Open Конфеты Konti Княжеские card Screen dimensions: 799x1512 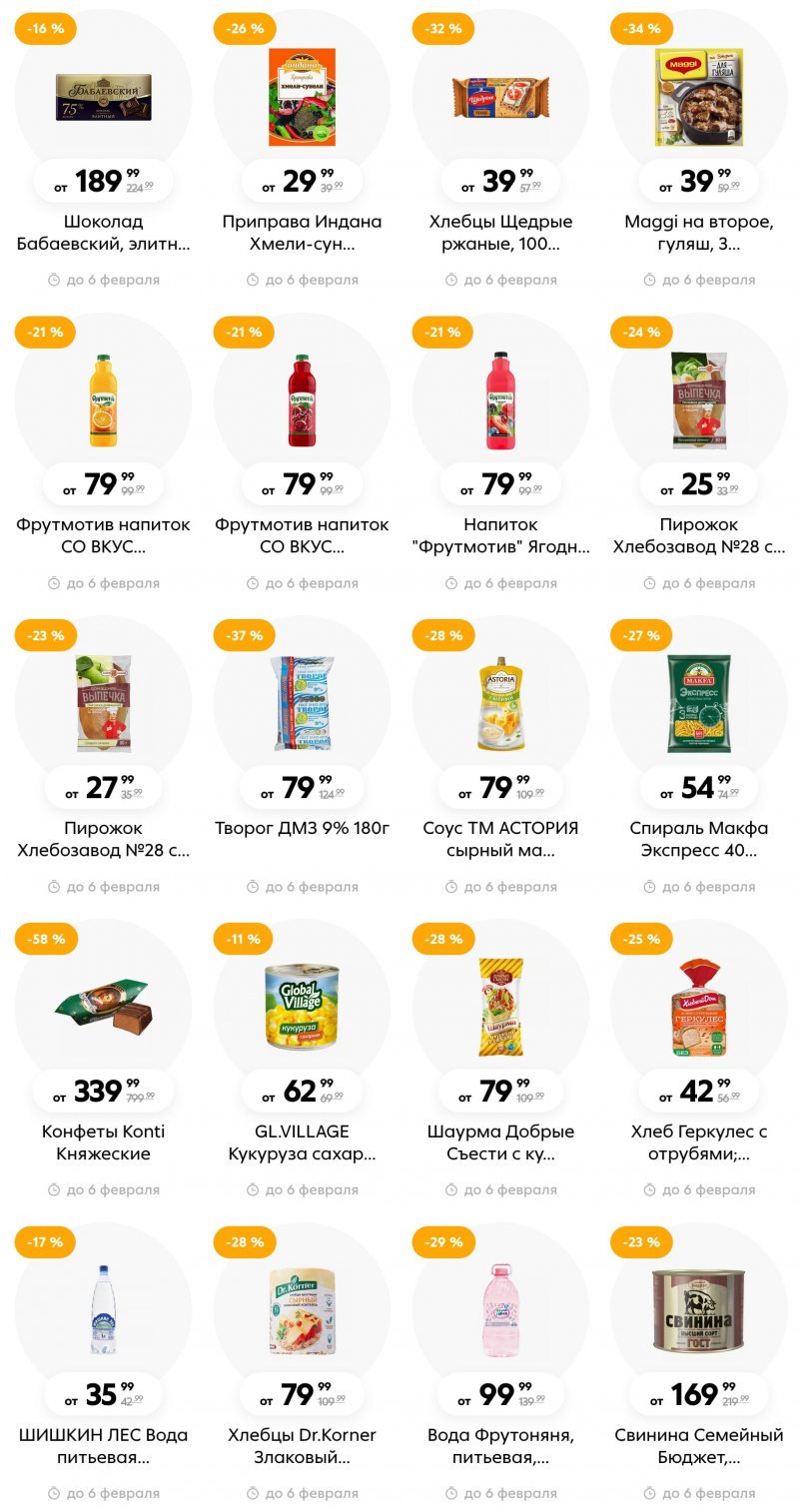pos(103,1007)
